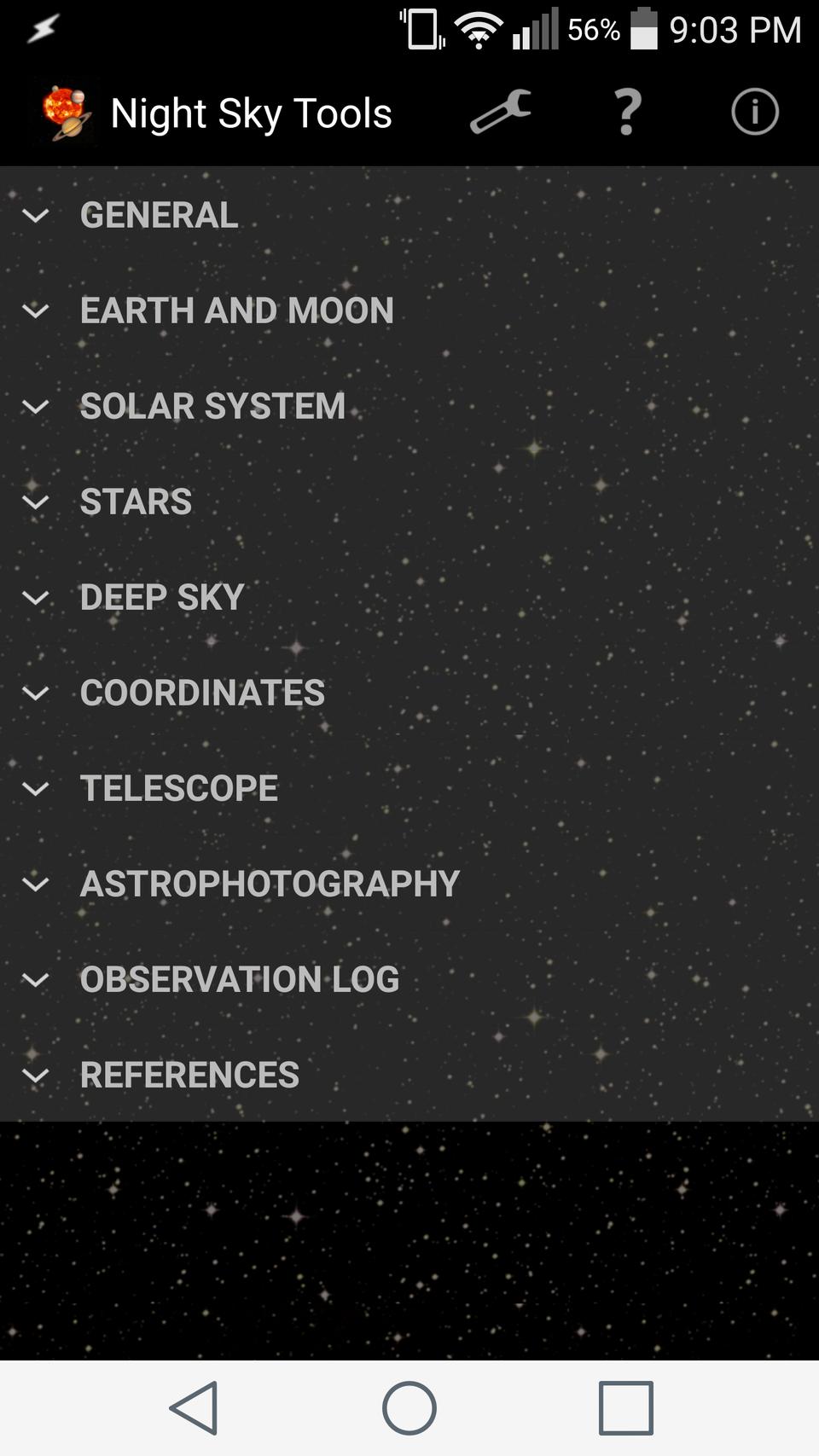Go back using the navigation bar

pos(195,1408)
